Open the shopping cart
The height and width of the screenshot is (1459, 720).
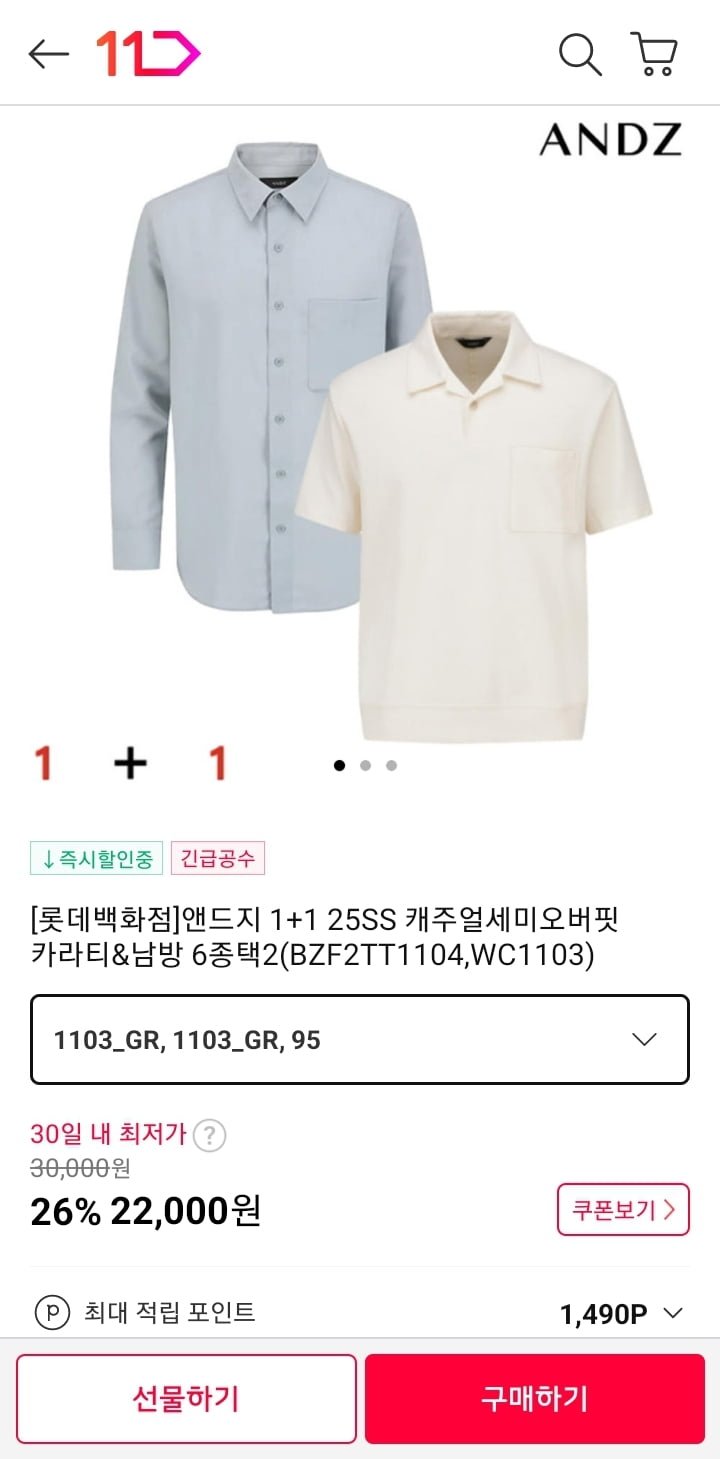[654, 54]
